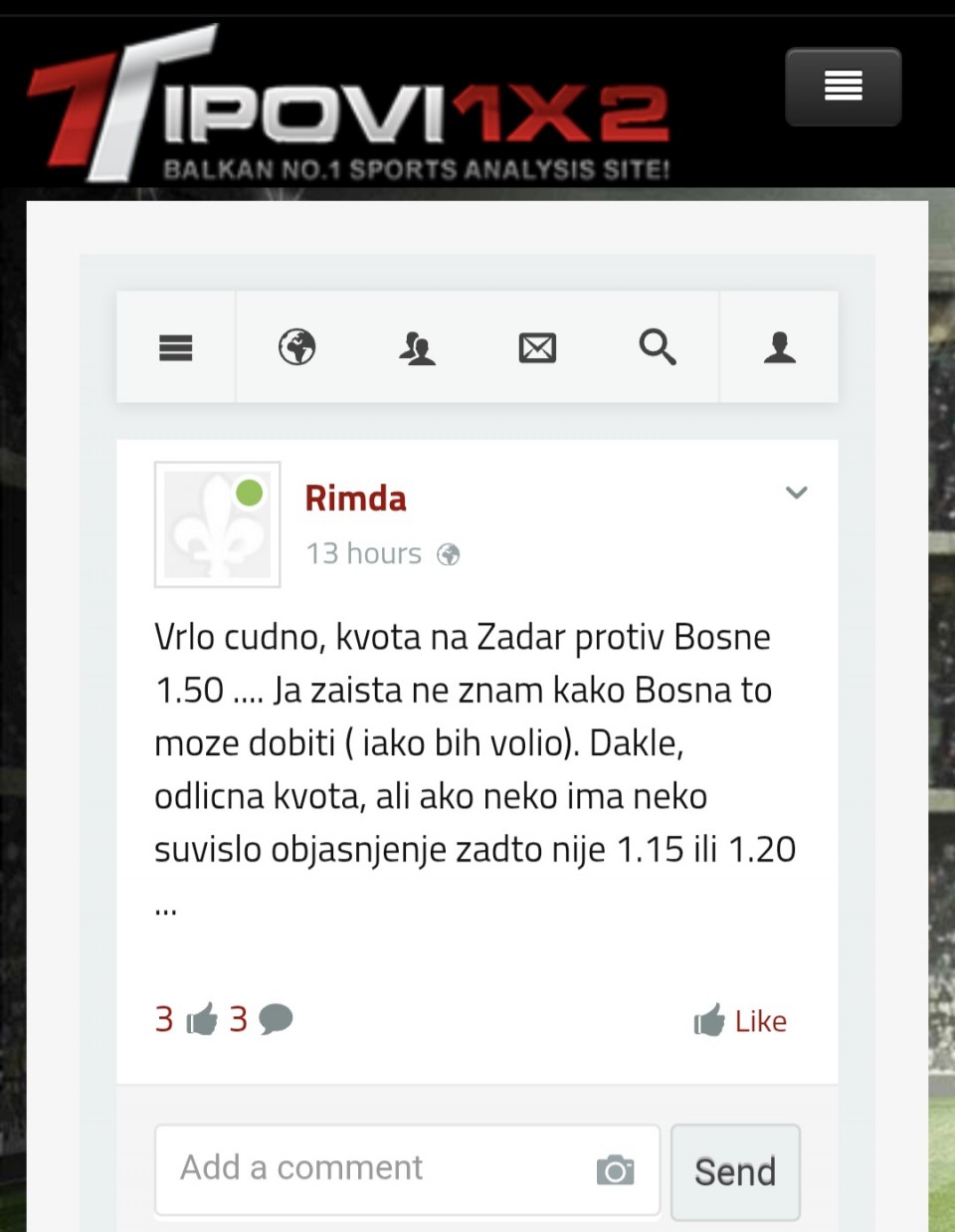The height and width of the screenshot is (1232, 955).
Task: Send the comment
Action: coord(735,1171)
